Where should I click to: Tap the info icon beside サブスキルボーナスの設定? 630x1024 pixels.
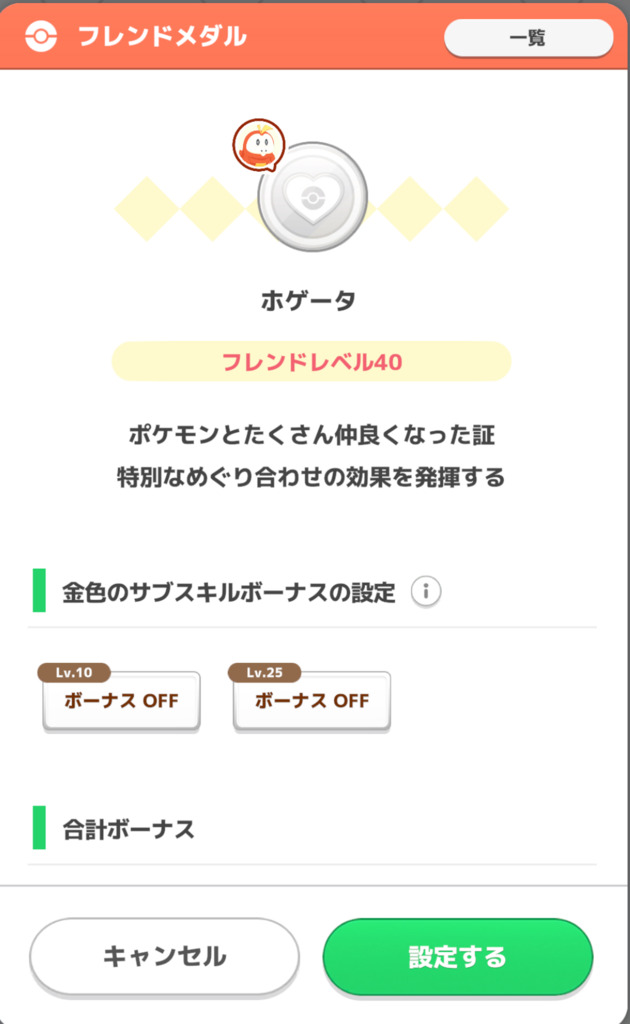pos(426,592)
